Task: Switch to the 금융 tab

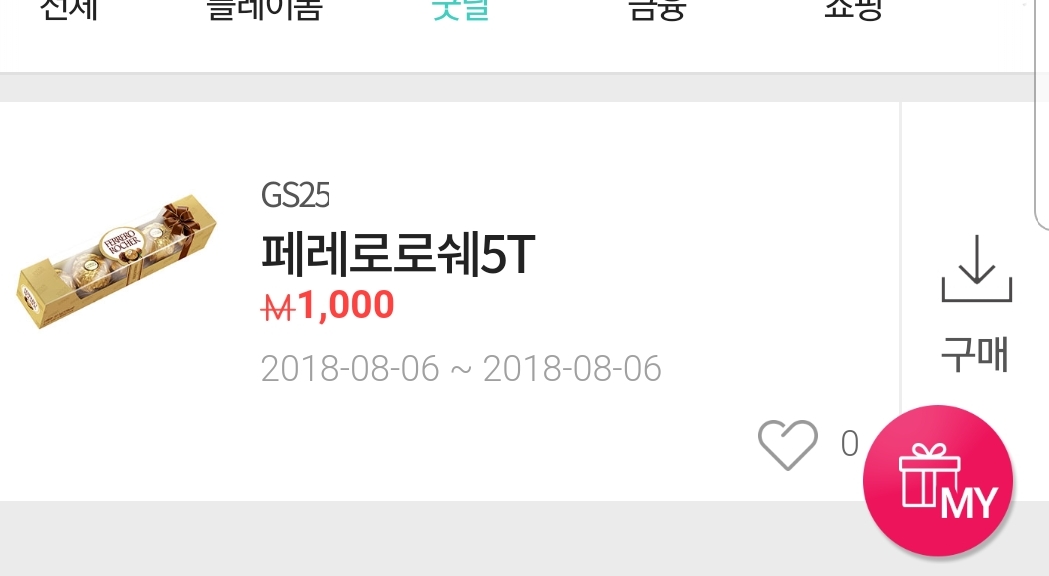Action: tap(657, 12)
